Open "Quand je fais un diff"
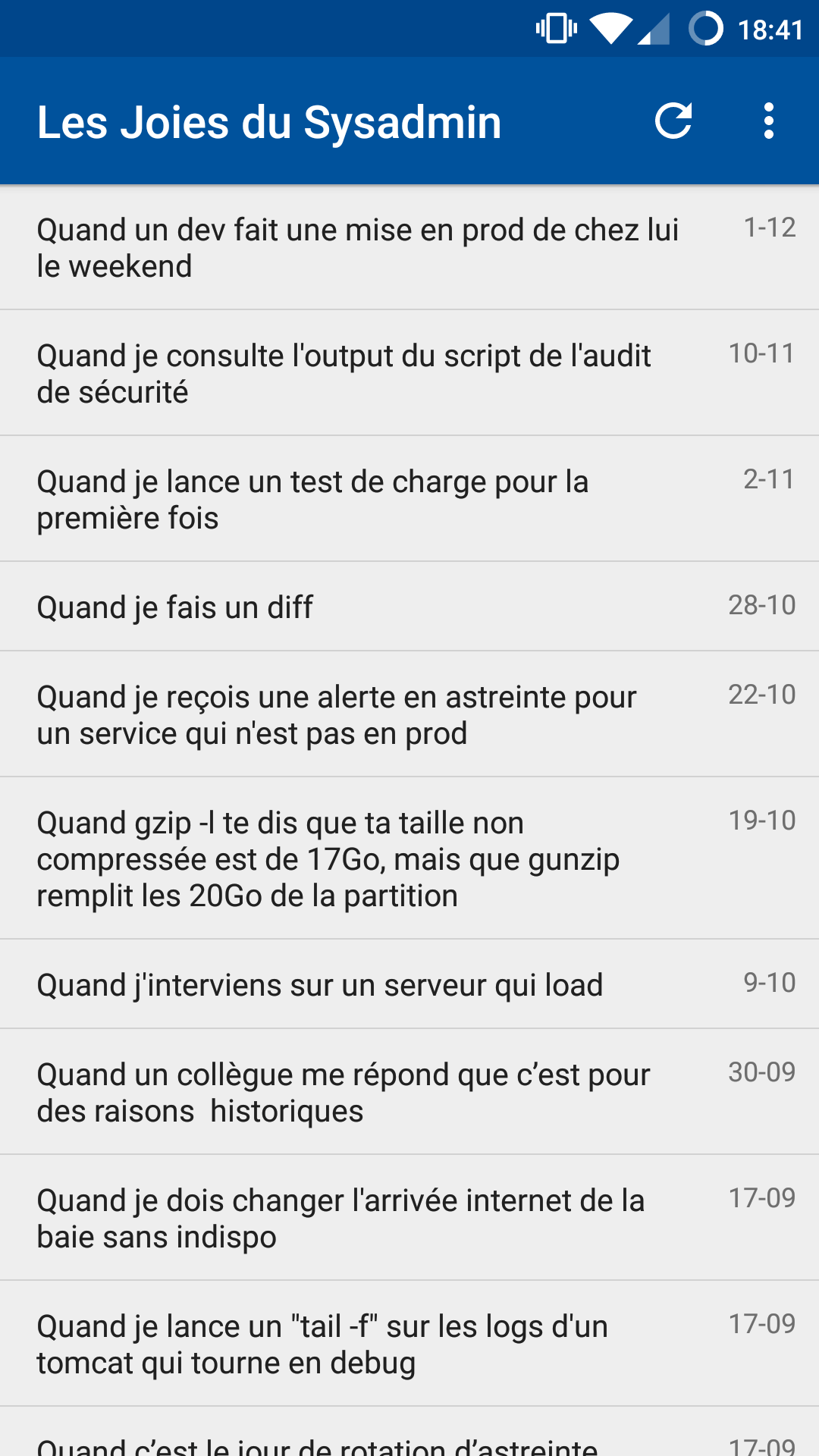This screenshot has width=819, height=1456. [409, 607]
